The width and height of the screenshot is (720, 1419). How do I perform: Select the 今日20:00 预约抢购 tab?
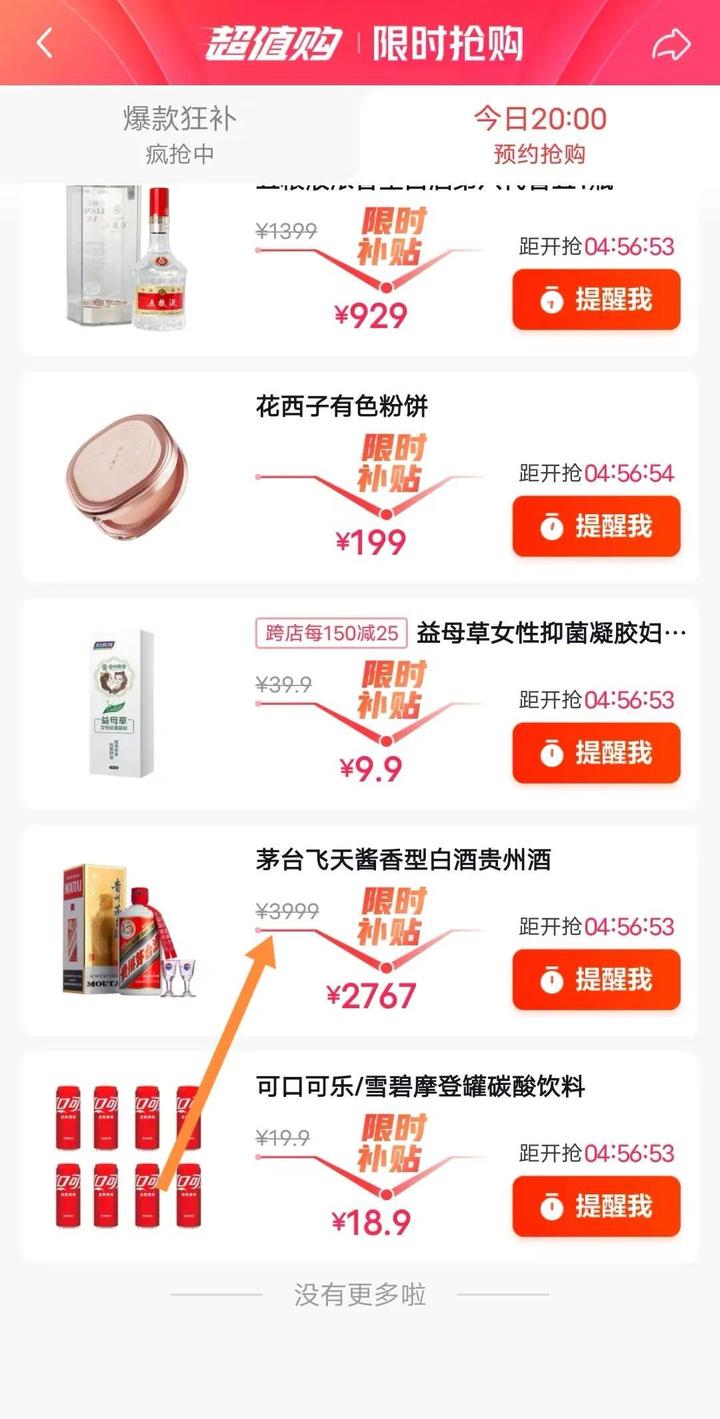[x=540, y=135]
